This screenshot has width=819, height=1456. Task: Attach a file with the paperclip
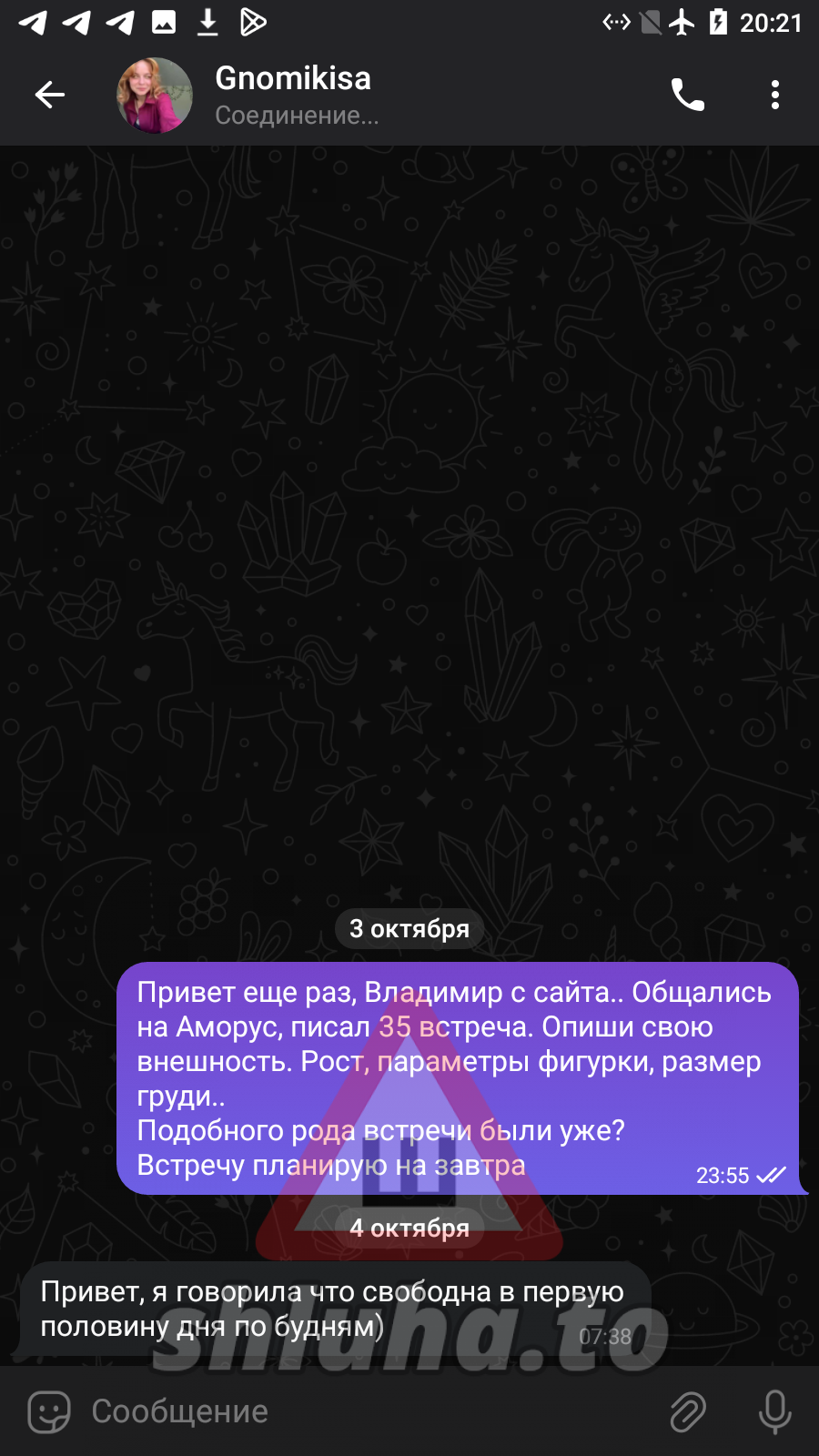coord(688,1411)
